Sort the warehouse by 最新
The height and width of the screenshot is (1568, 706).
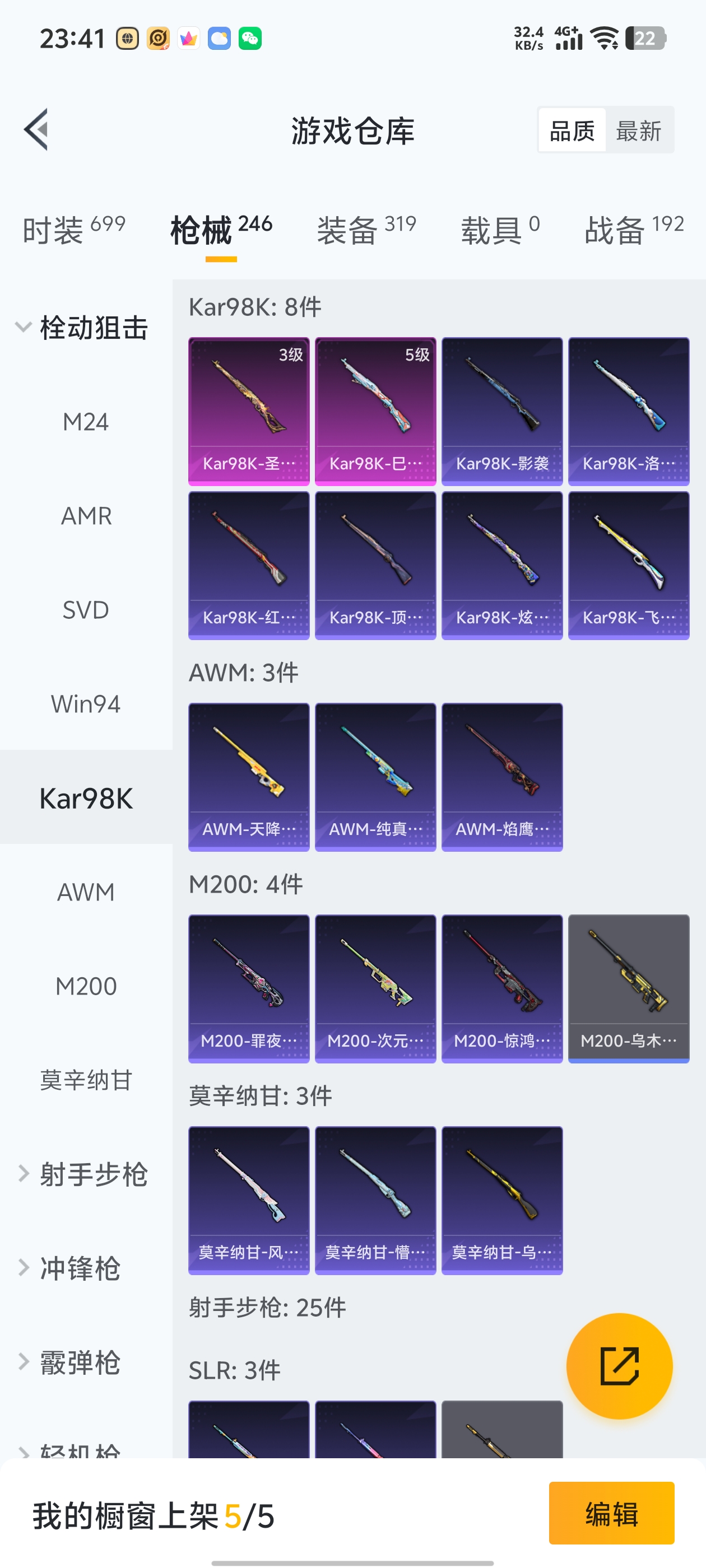(638, 130)
